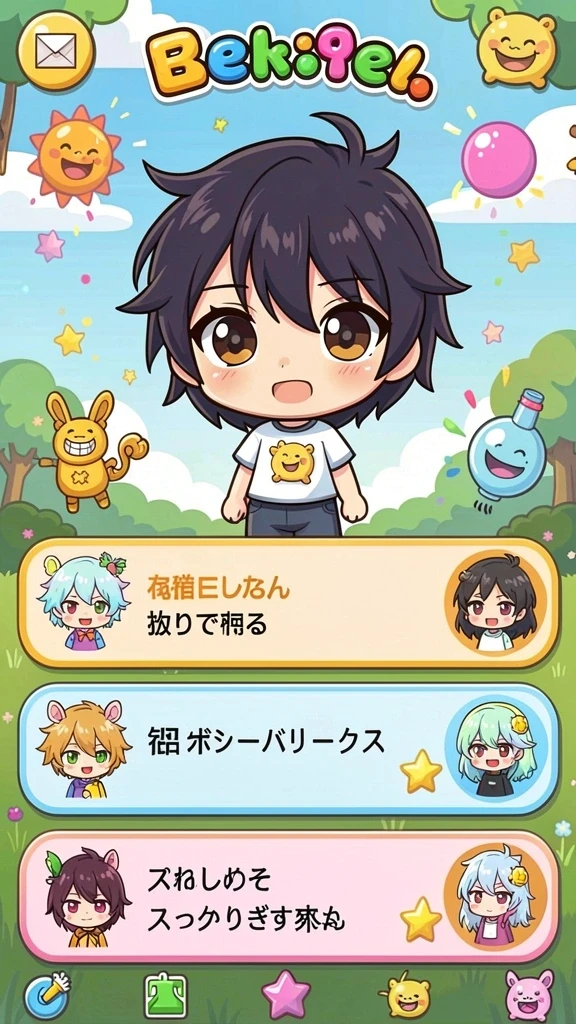Switch to the green bell tab
Viewport: 576px width, 1024px height.
coord(166,997)
